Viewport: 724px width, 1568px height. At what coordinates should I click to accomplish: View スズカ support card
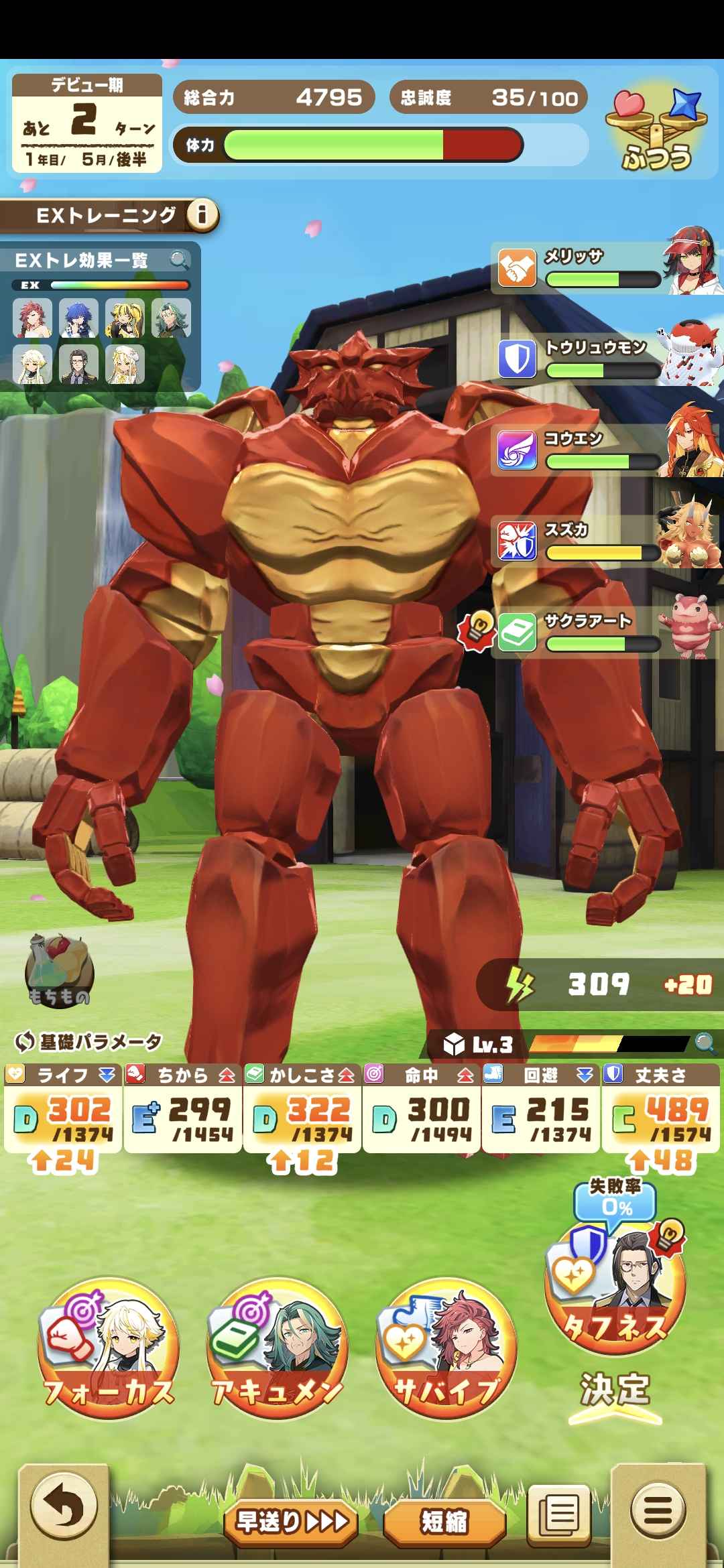tap(607, 541)
